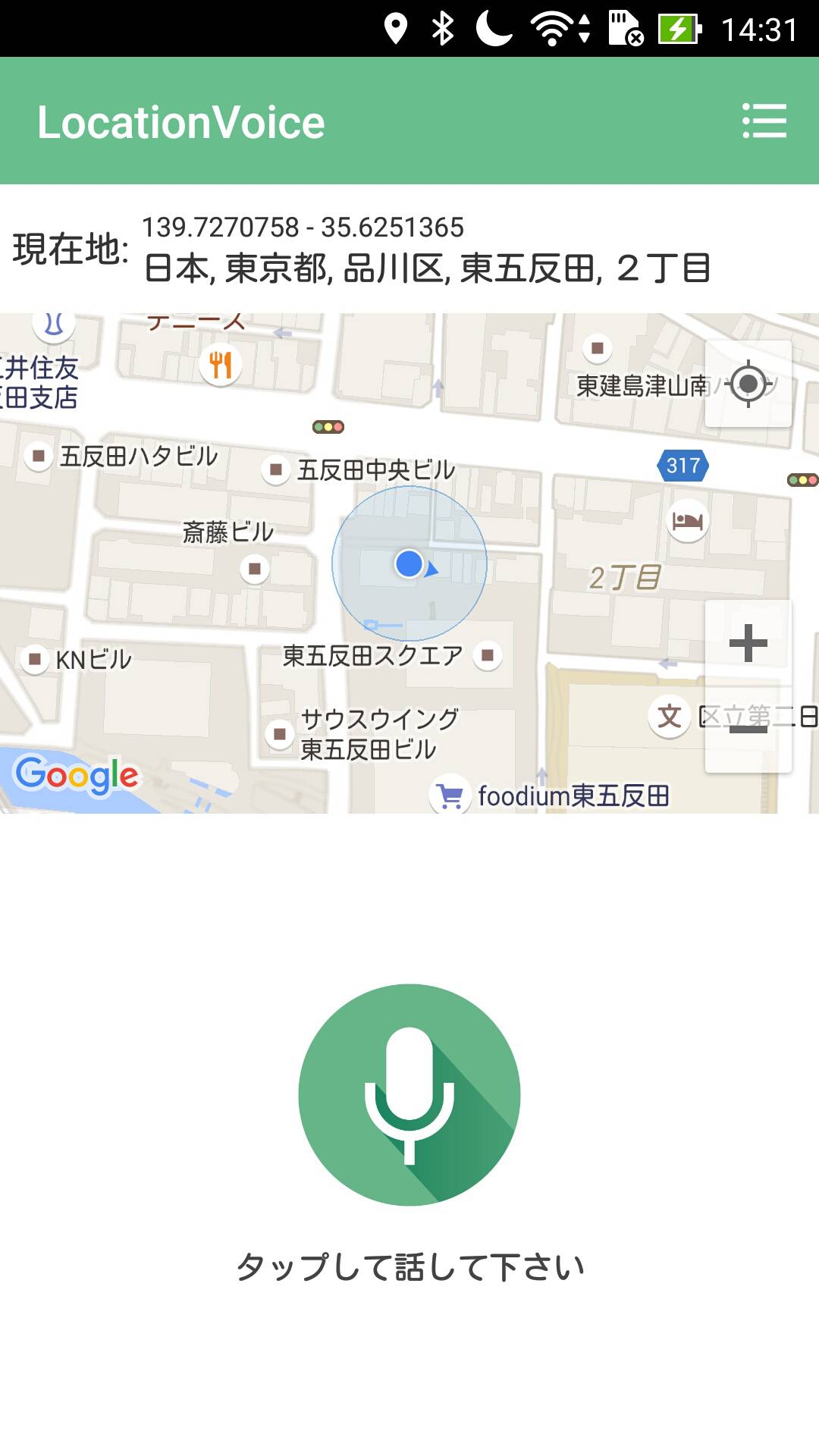Zoom out on the map
Image resolution: width=819 pixels, height=1456 pixels.
click(748, 730)
